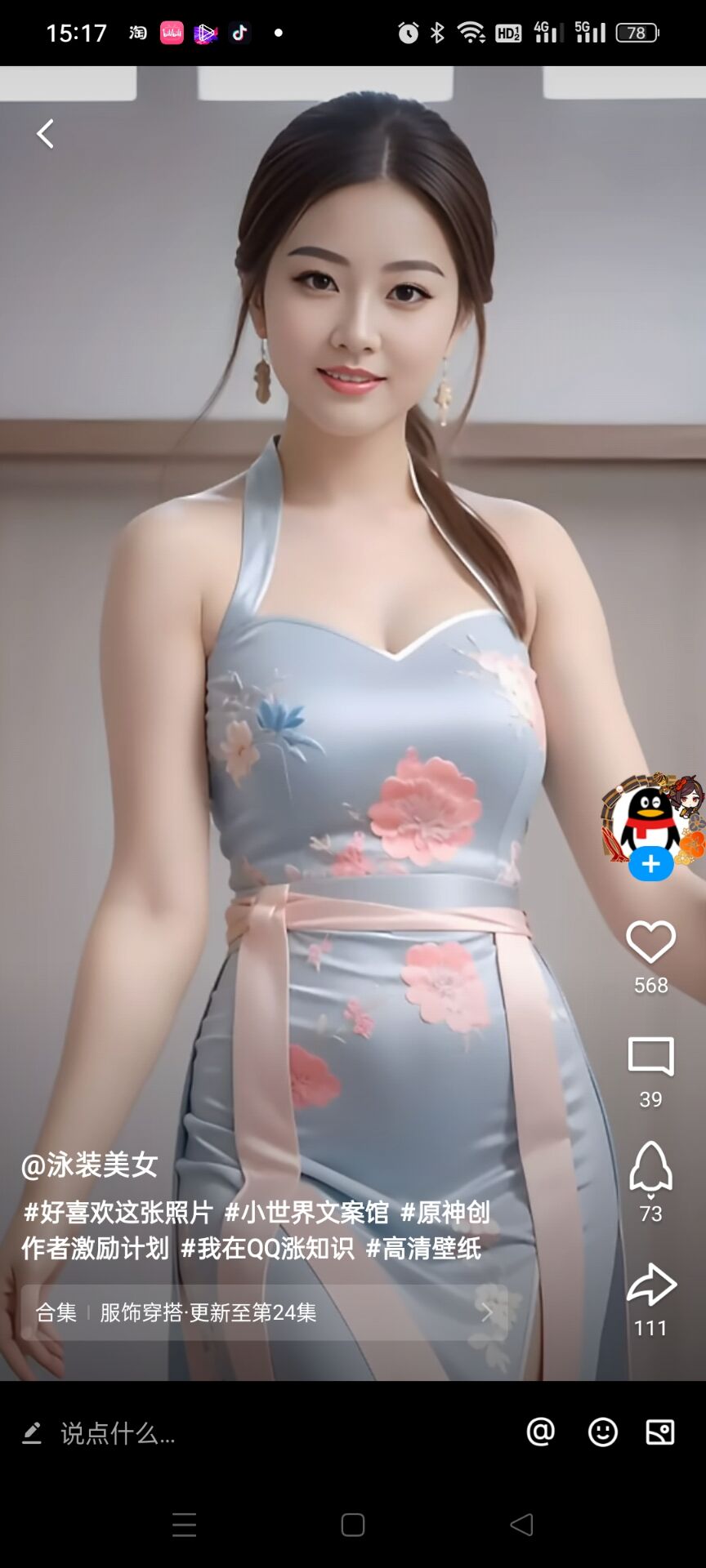Open the #高清壁纸 hashtag
Image resolution: width=706 pixels, height=1568 pixels.
[x=423, y=1249]
